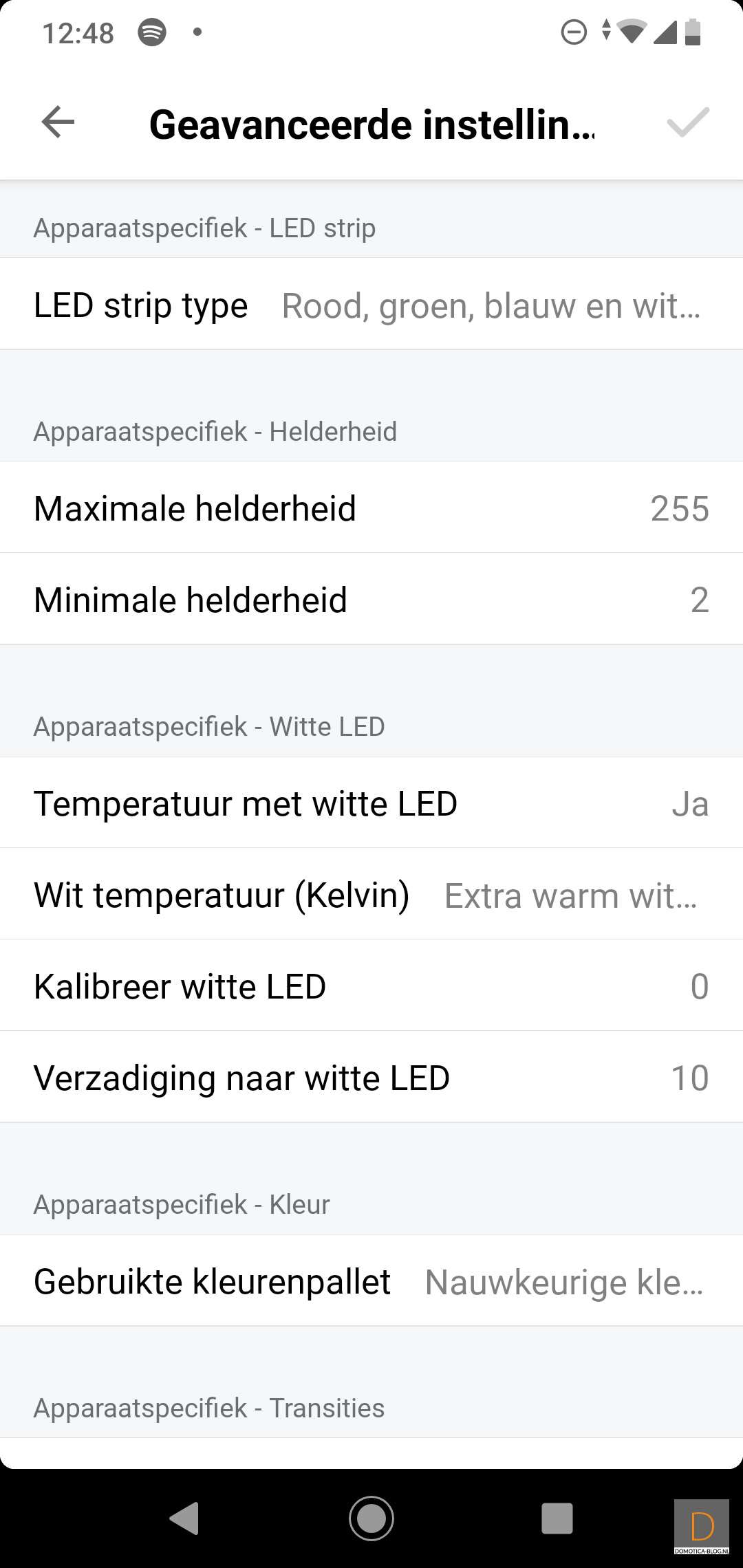743x1568 pixels.
Task: Change the Minimale helderheid setting
Action: pos(371,599)
